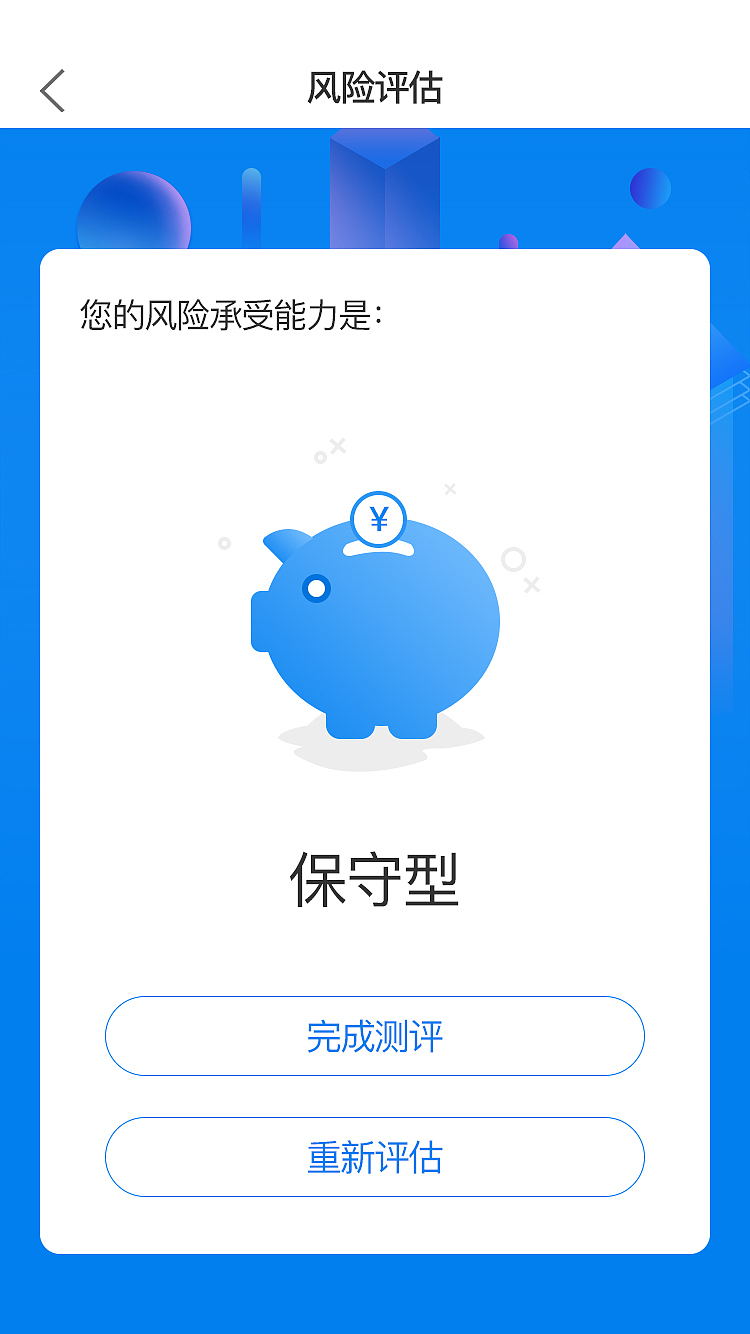Click the ¥ coin icon above the piggy bank
750x1334 pixels.
tap(378, 516)
